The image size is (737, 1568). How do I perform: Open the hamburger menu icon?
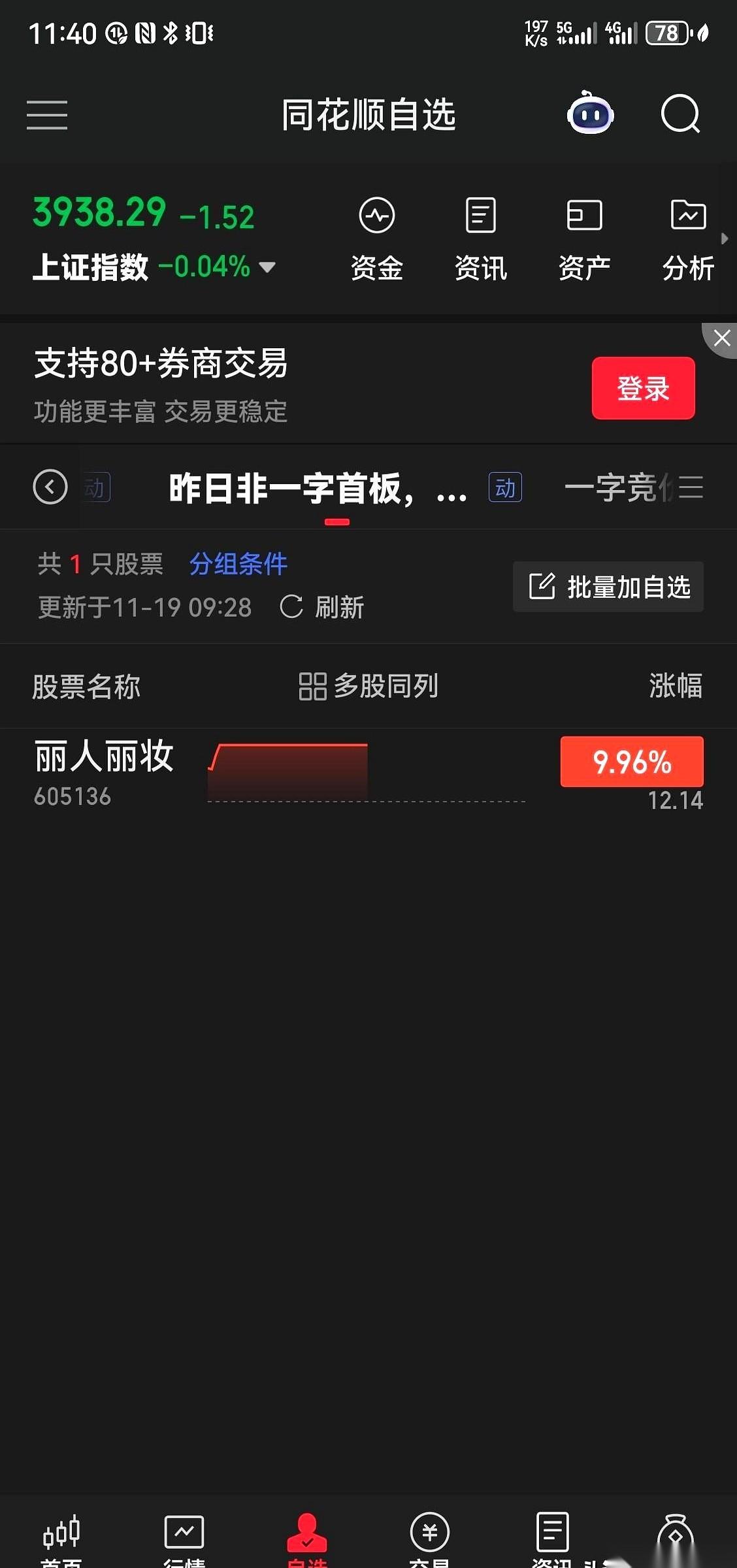point(46,115)
